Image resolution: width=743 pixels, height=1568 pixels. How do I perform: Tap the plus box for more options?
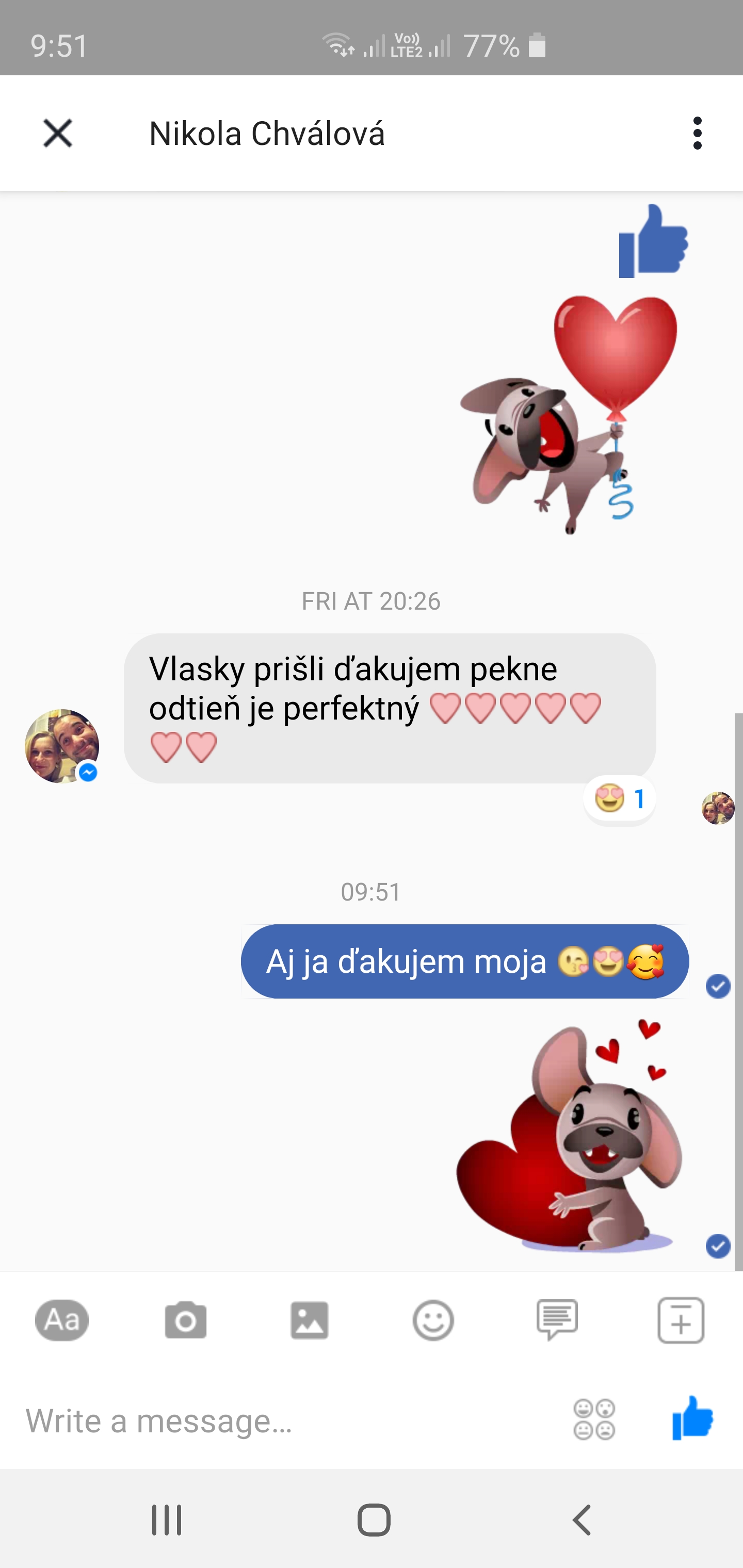681,1320
